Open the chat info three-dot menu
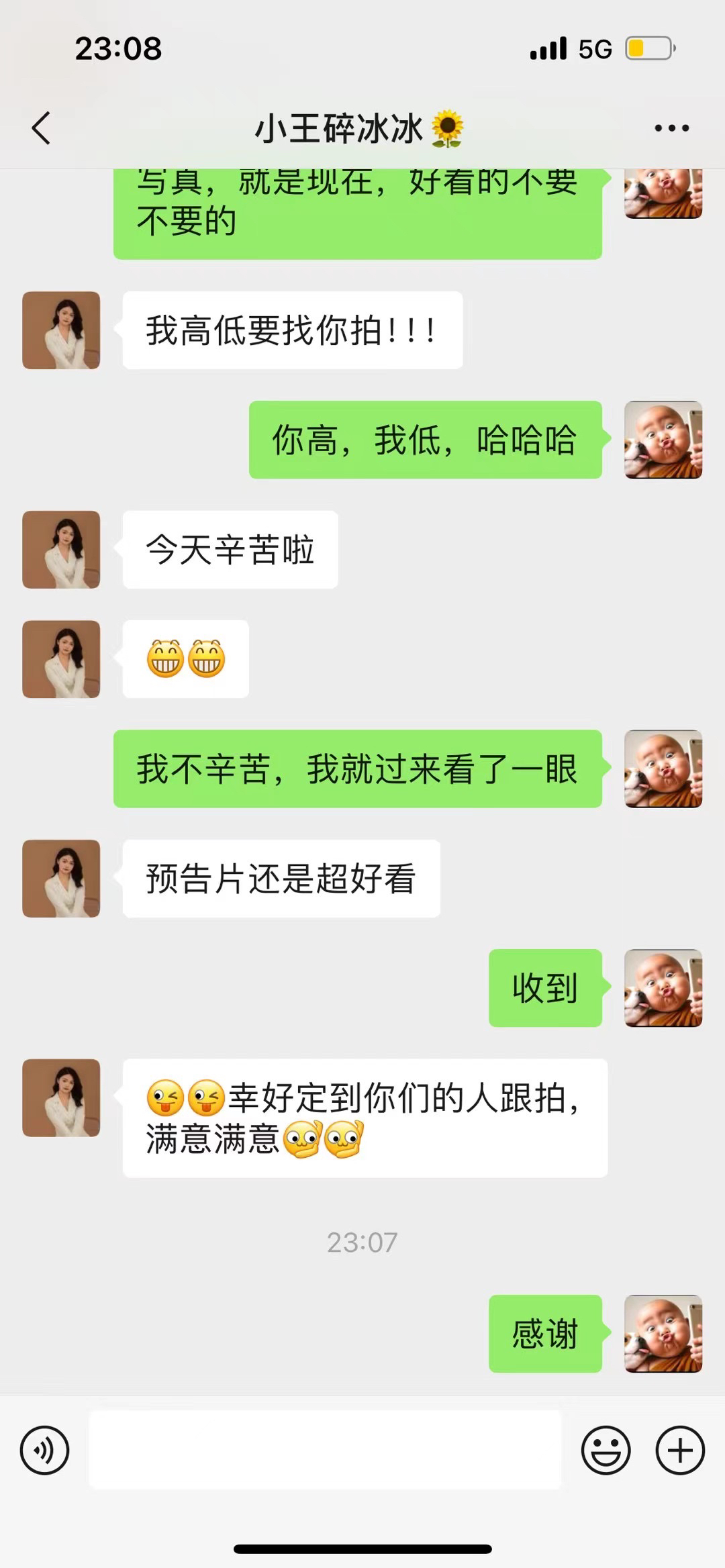This screenshot has height=1568, width=725. pos(671,128)
